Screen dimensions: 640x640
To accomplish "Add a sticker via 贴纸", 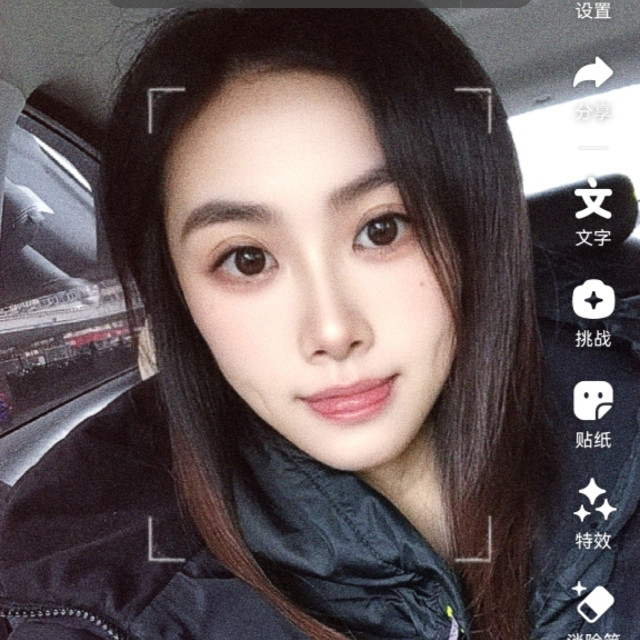I will 593,402.
